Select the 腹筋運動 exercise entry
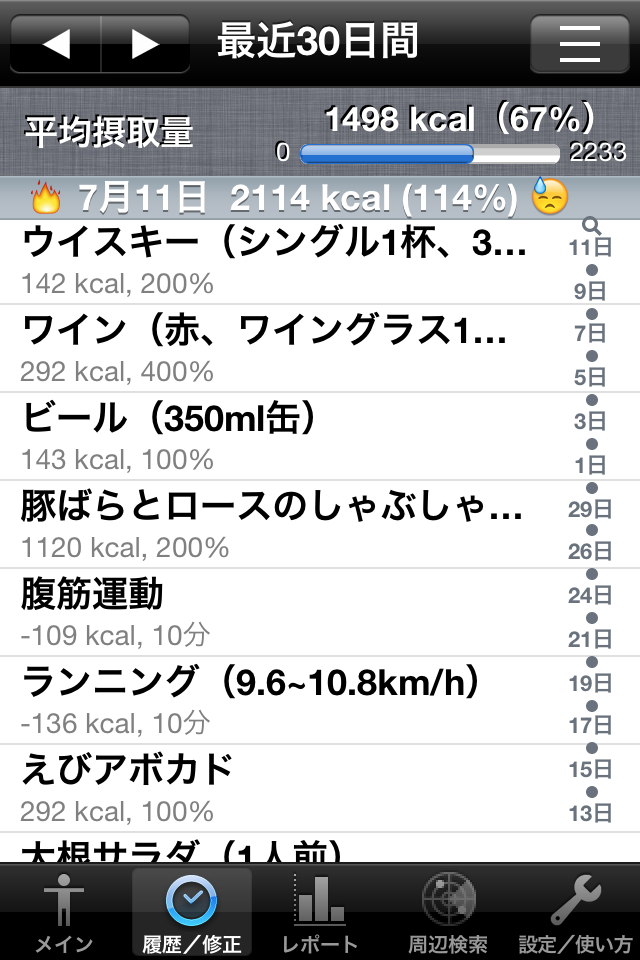This screenshot has height=960, width=640. 282,613
